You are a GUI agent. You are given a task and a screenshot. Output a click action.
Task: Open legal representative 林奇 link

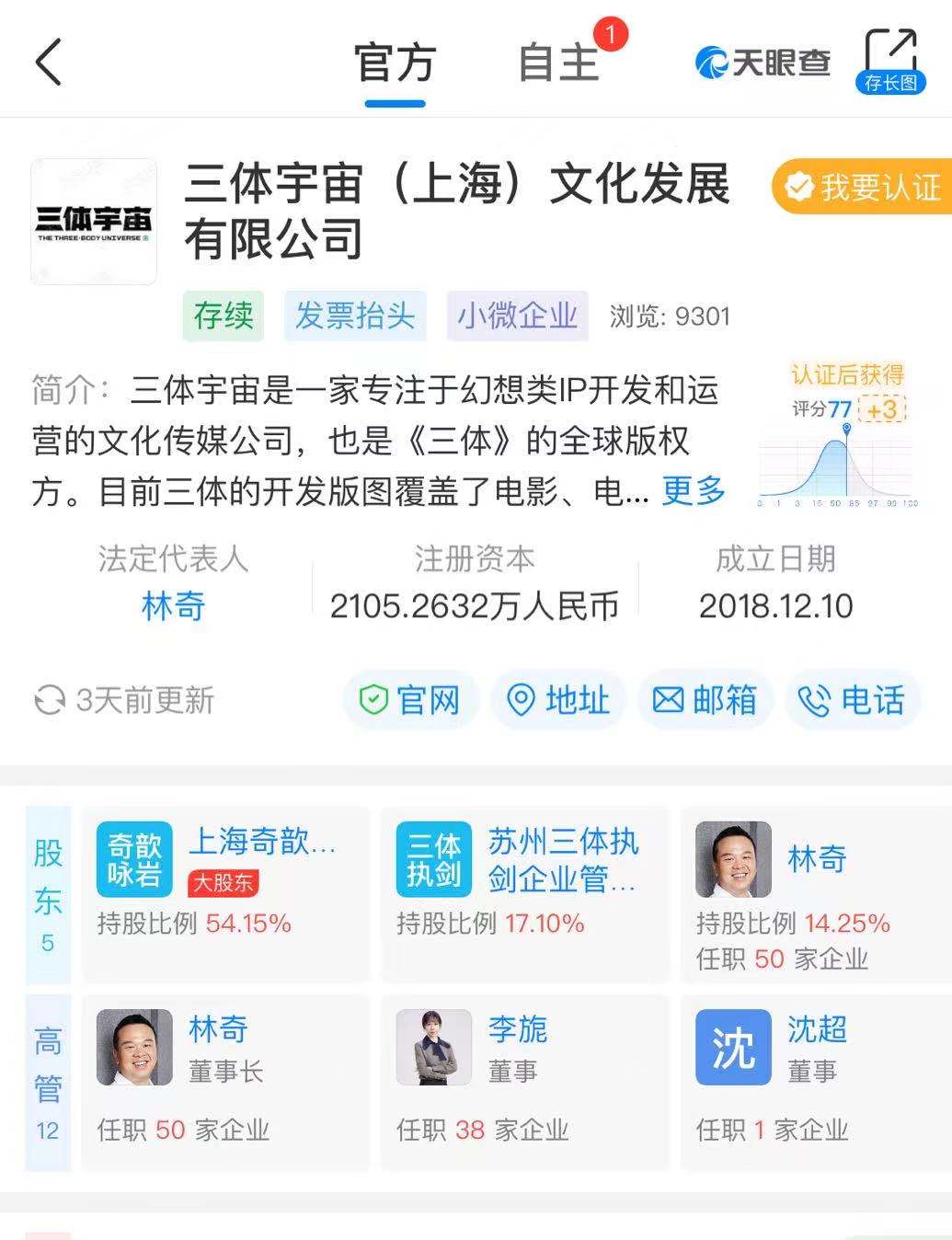coord(173,606)
